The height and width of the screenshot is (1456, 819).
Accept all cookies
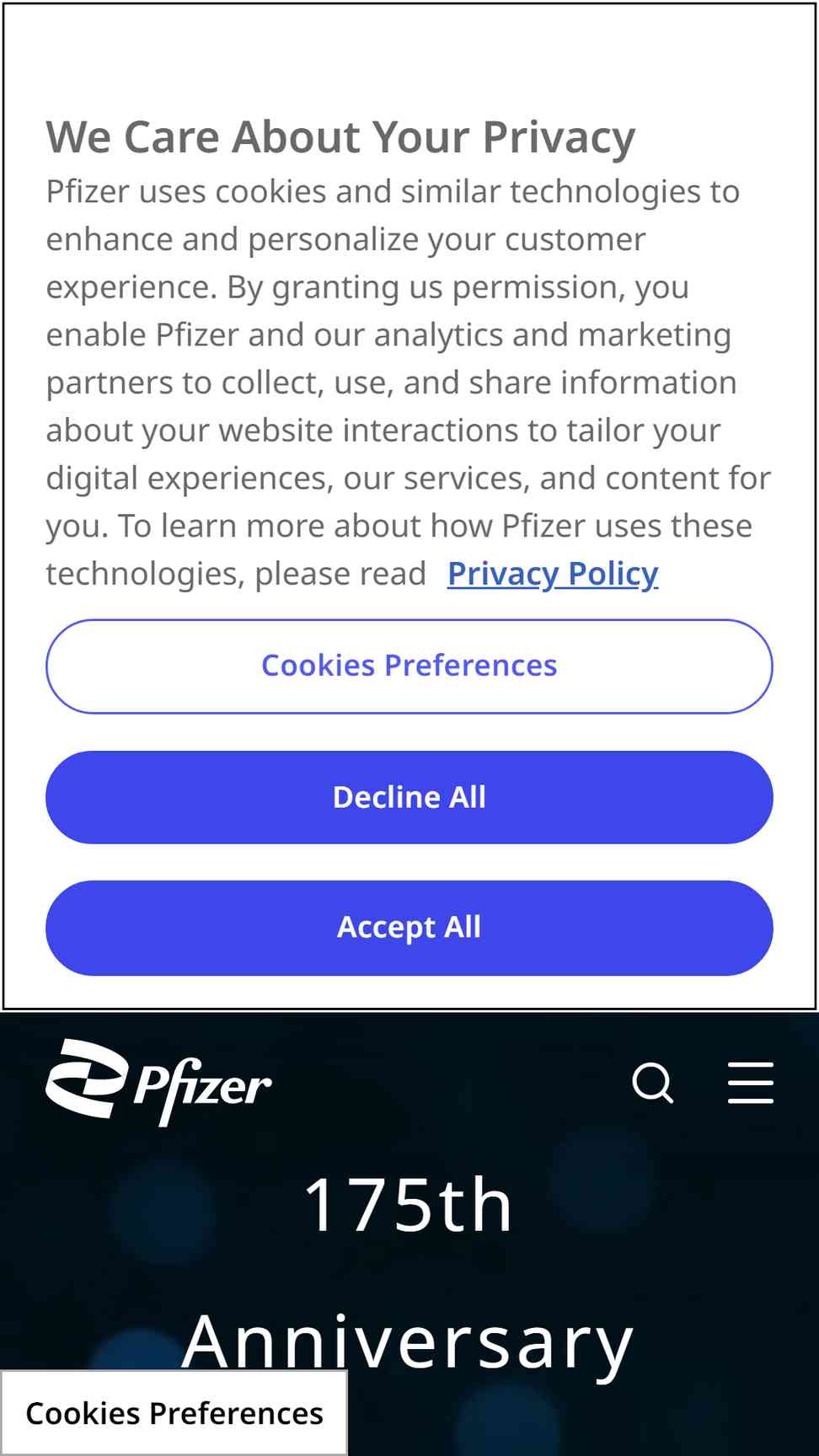point(409,928)
